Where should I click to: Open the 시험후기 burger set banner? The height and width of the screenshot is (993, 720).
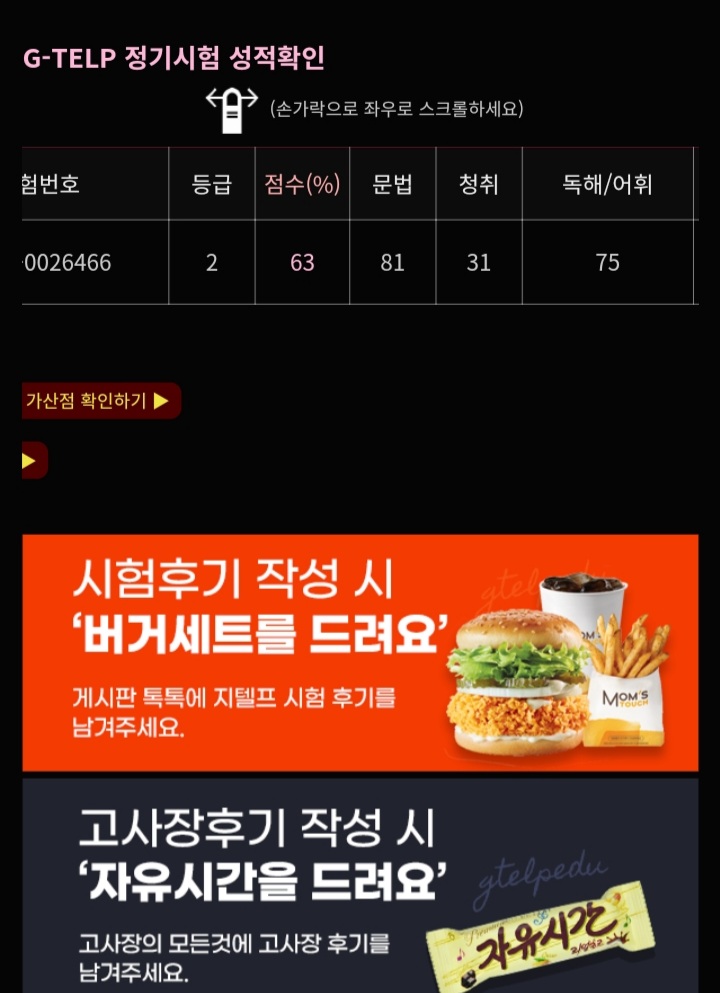click(x=360, y=652)
